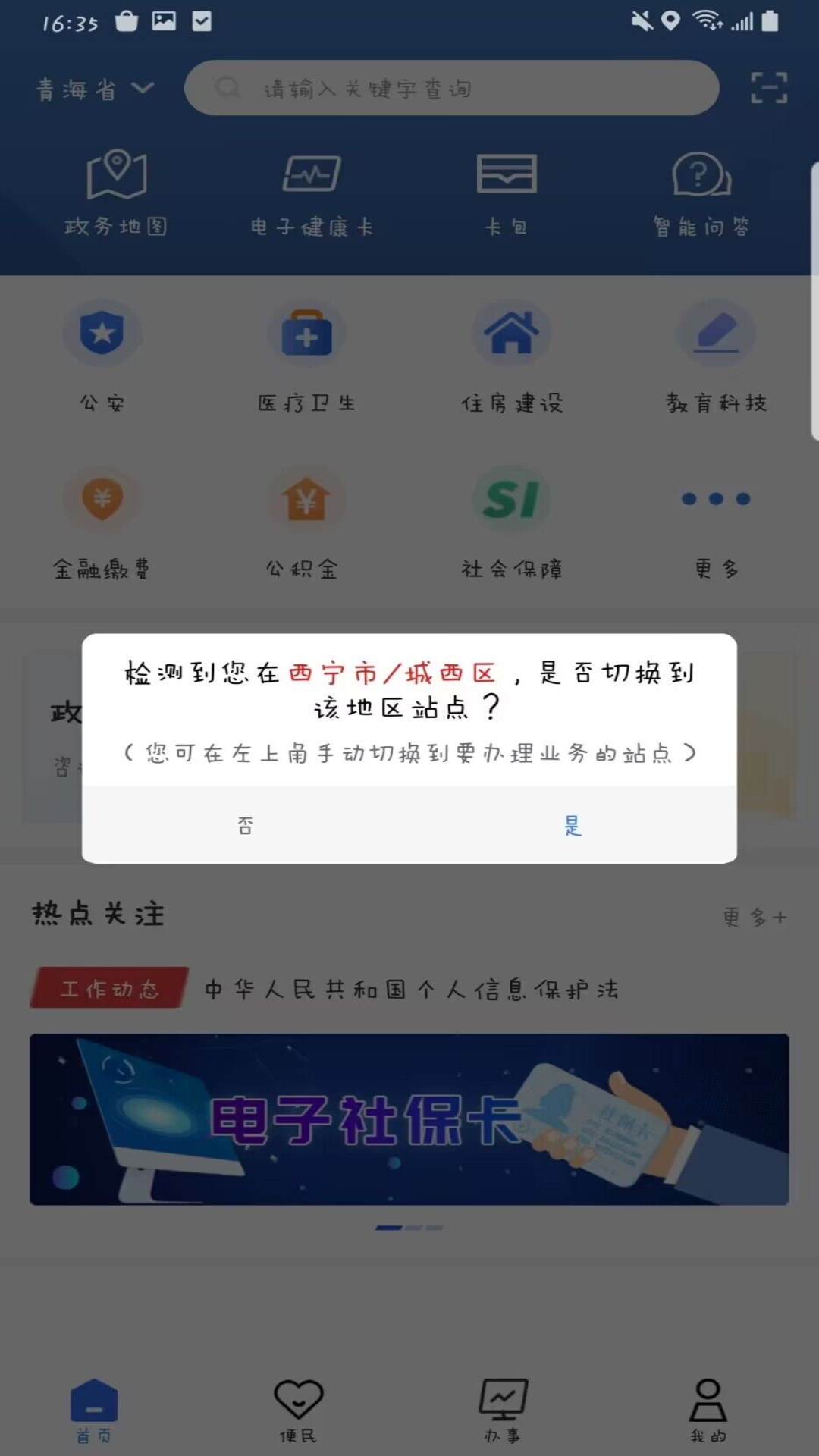Confirm region switch by tapping 是
Image resolution: width=819 pixels, height=1456 pixels.
point(574,827)
